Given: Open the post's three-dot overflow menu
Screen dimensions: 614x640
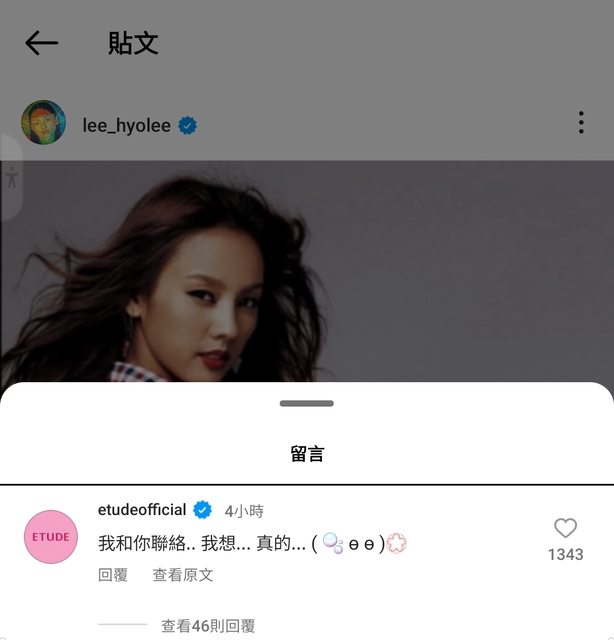Looking at the screenshot, I should (581, 123).
